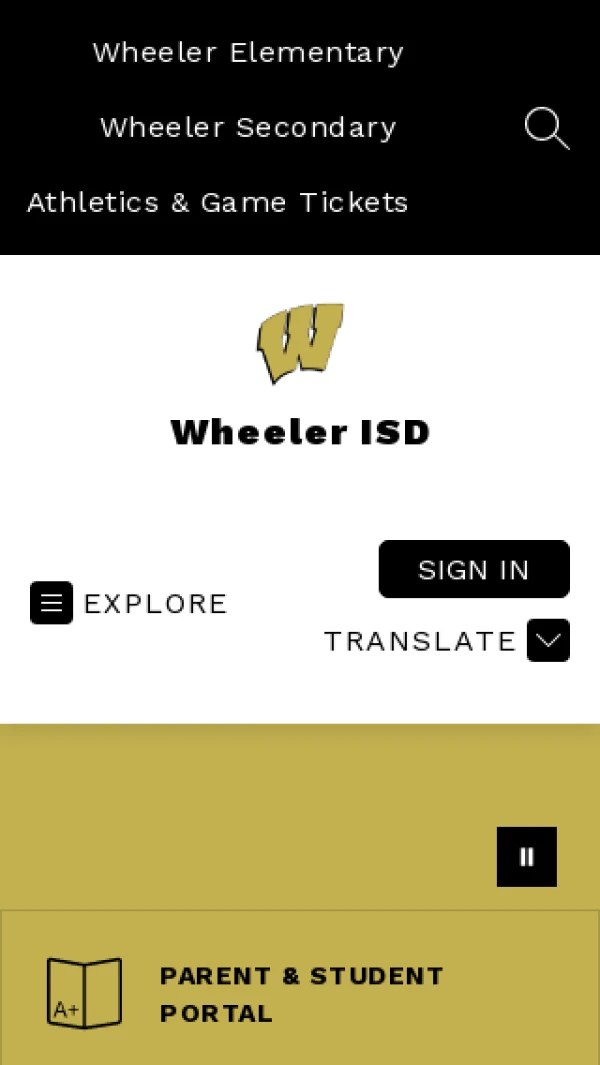Open Parent & Student Portal

[300, 994]
